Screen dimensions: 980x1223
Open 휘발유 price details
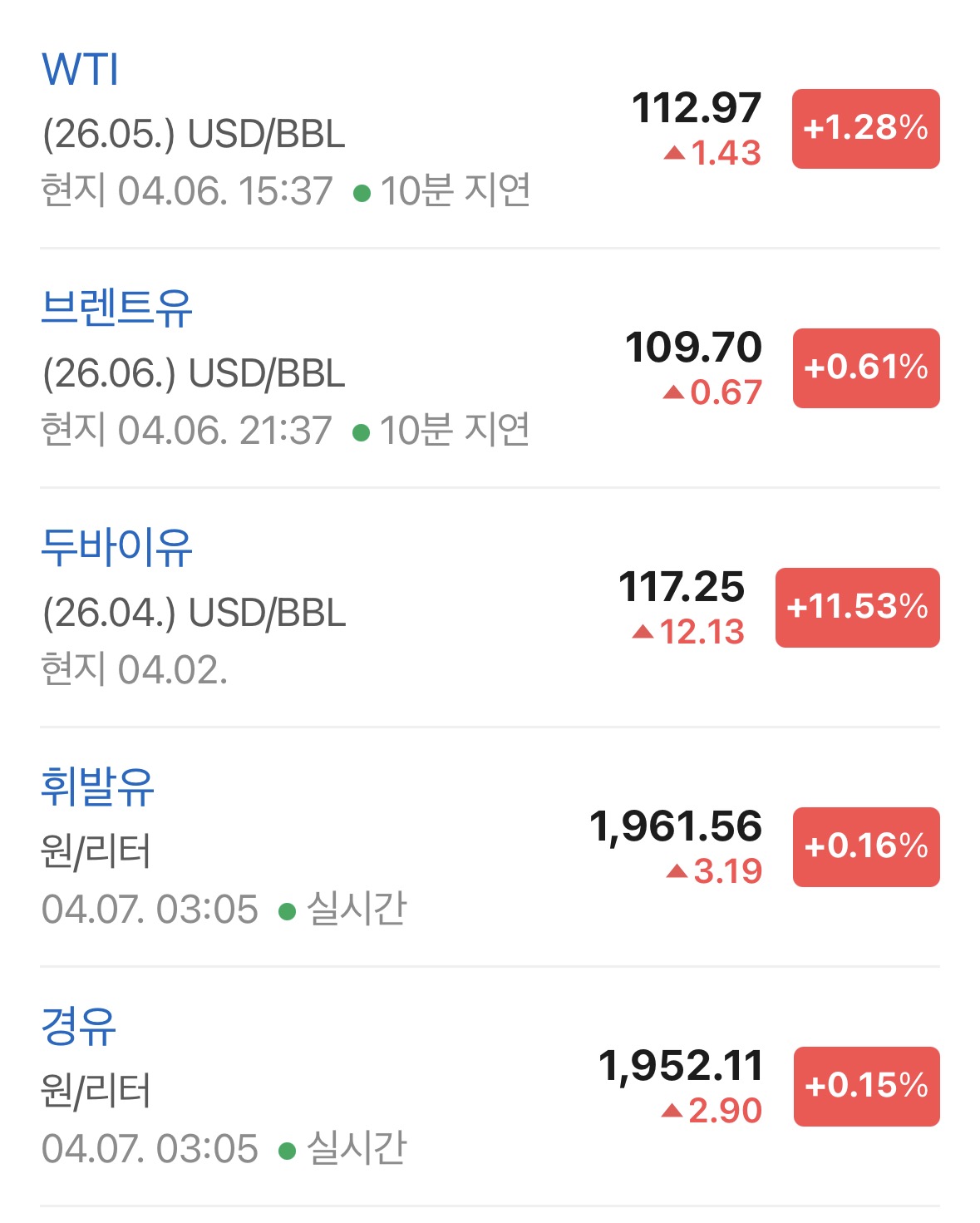click(x=97, y=787)
